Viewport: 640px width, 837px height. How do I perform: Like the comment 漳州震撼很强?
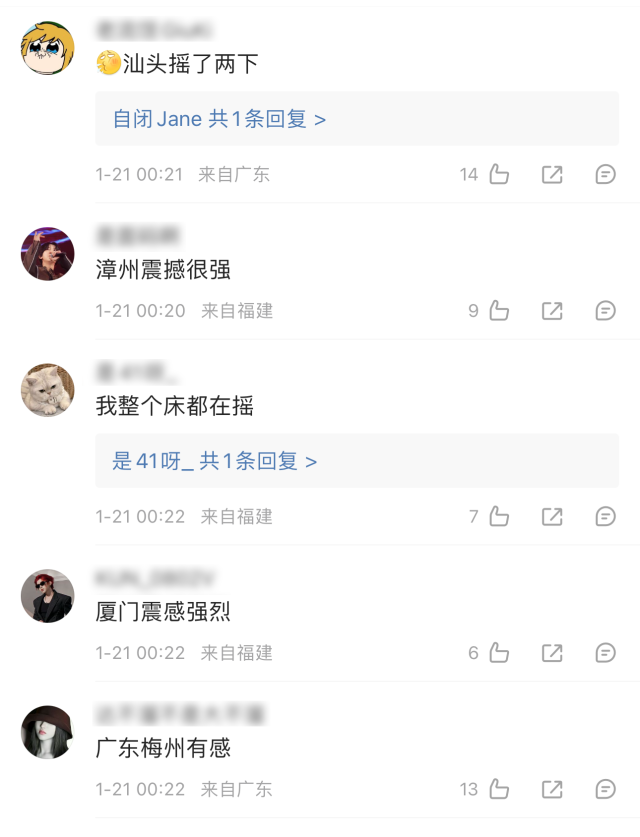point(499,311)
